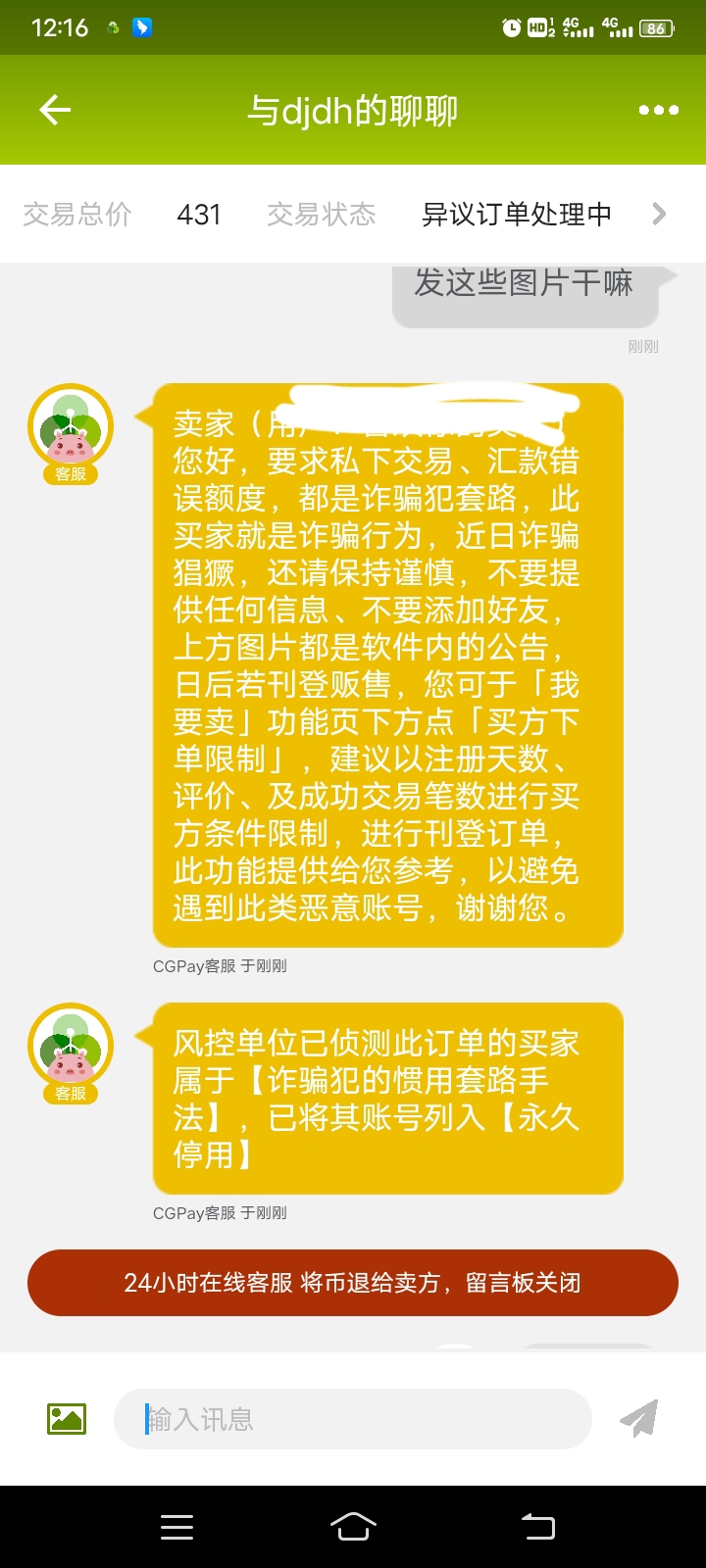Expand transaction details with the chevron arrow

(659, 214)
